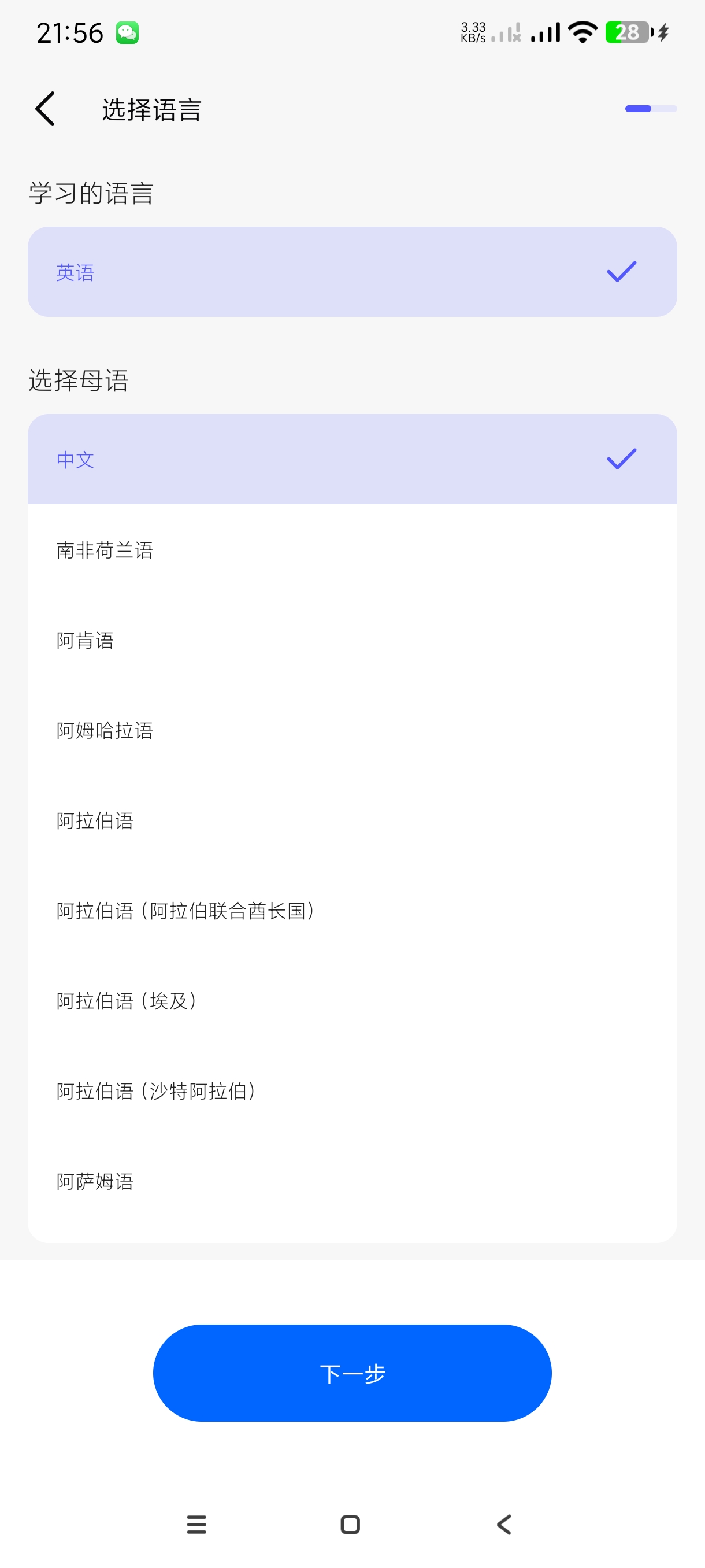Select 阿拉伯语（沙特阿拉伯）
This screenshot has width=705, height=1568.
(351, 1091)
